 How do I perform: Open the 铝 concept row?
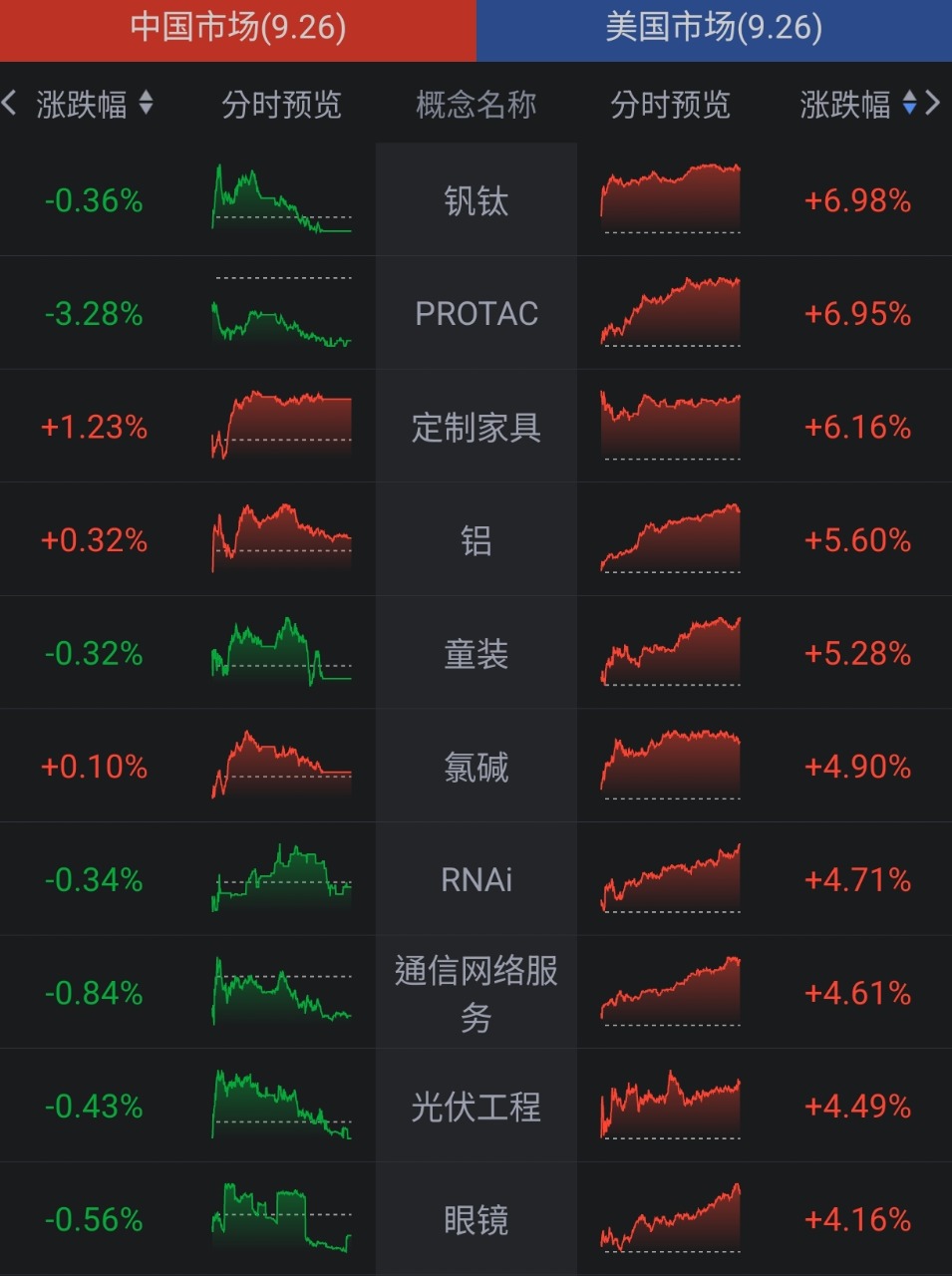[x=476, y=540]
